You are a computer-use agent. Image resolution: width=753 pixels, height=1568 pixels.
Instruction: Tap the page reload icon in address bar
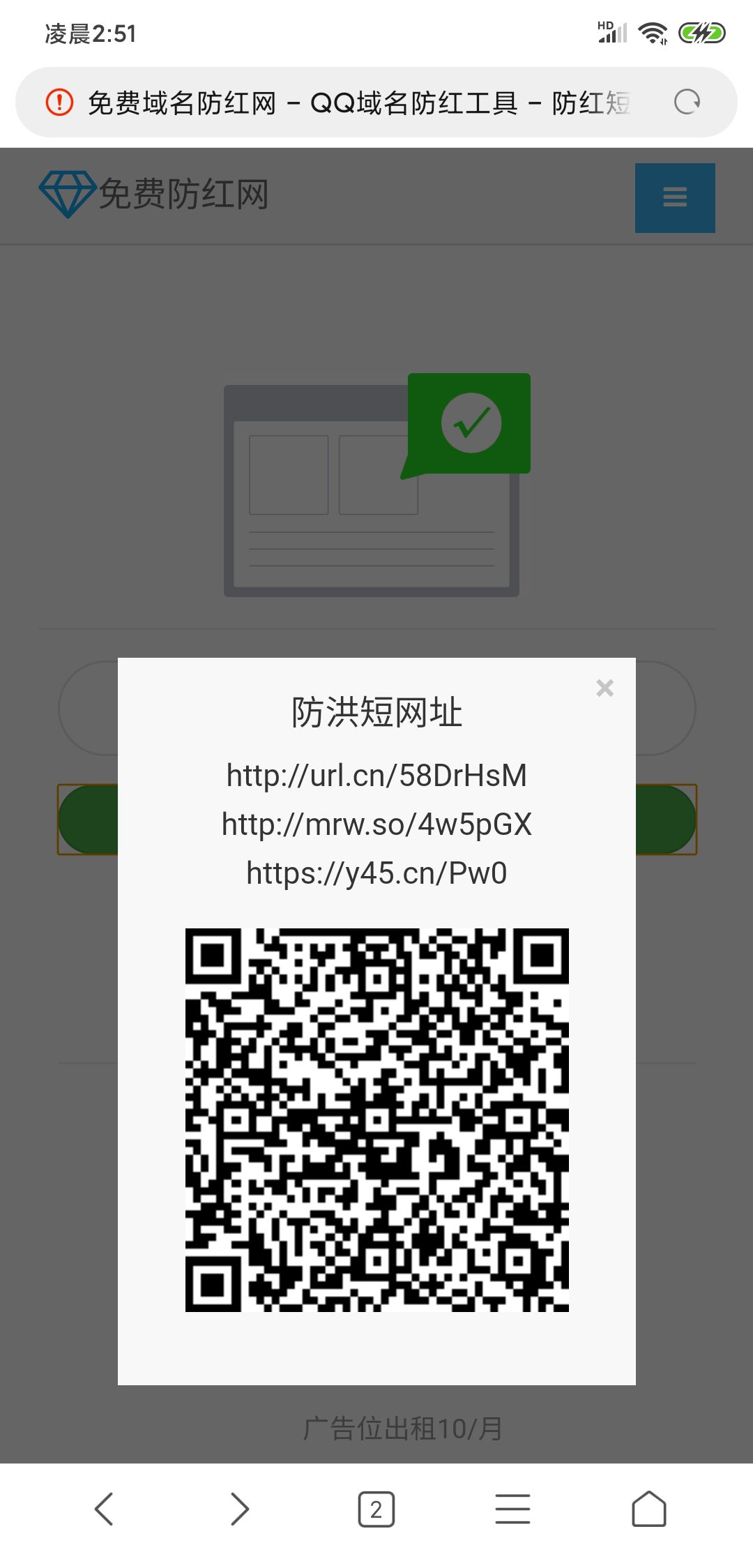coord(687,102)
